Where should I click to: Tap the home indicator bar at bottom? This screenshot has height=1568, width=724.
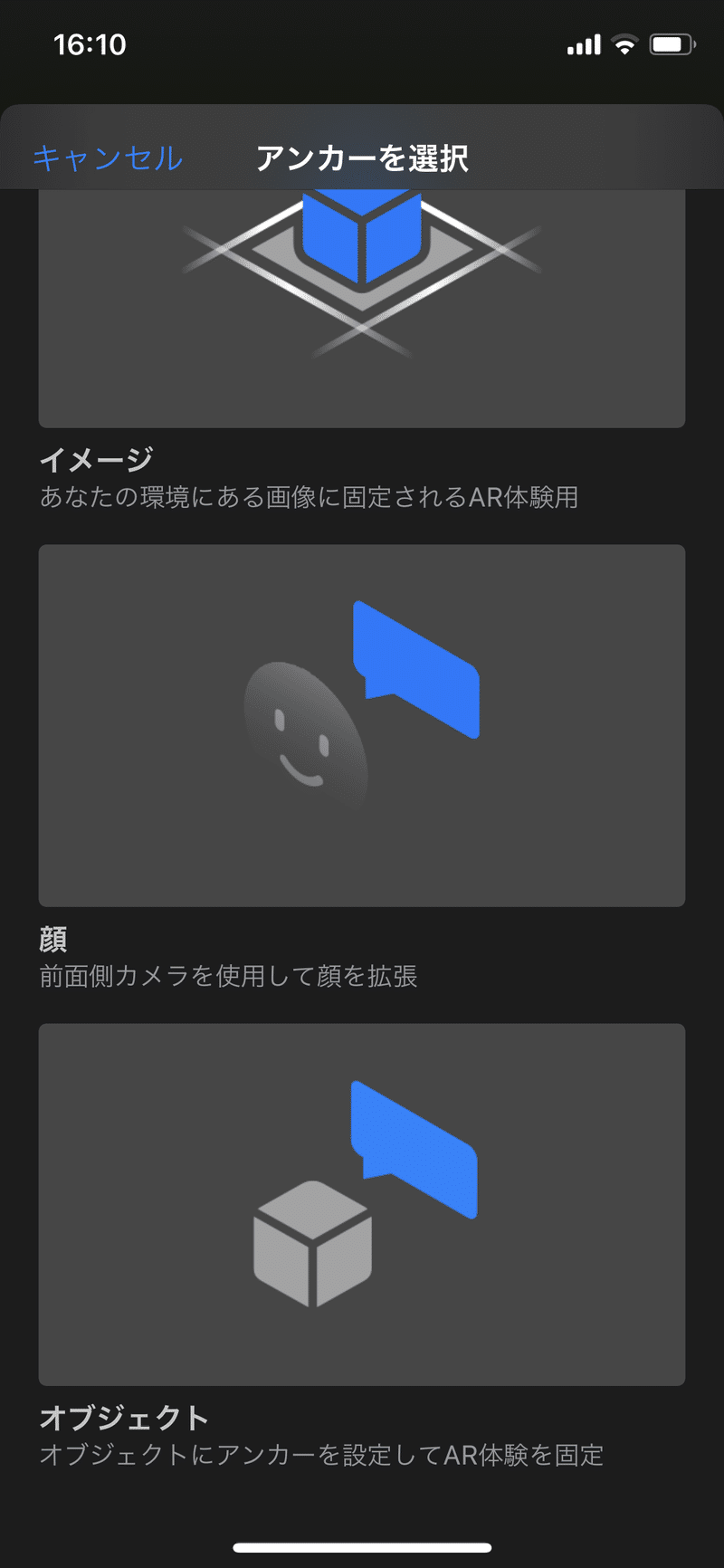(362, 1549)
